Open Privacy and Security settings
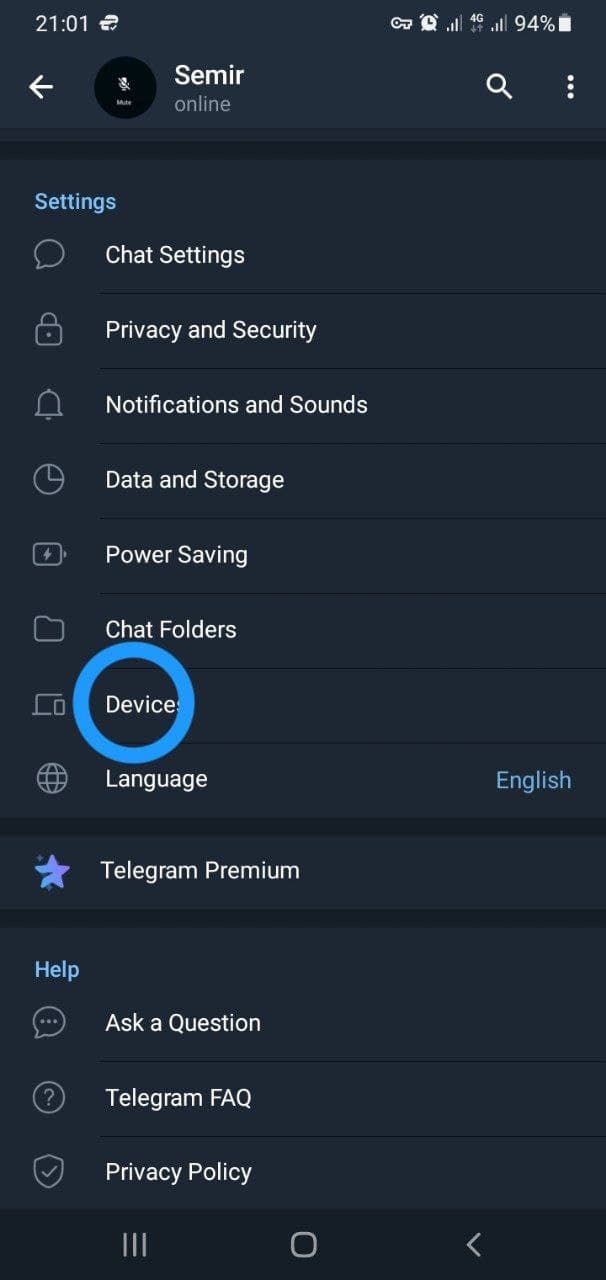Image resolution: width=606 pixels, height=1280 pixels. point(303,330)
